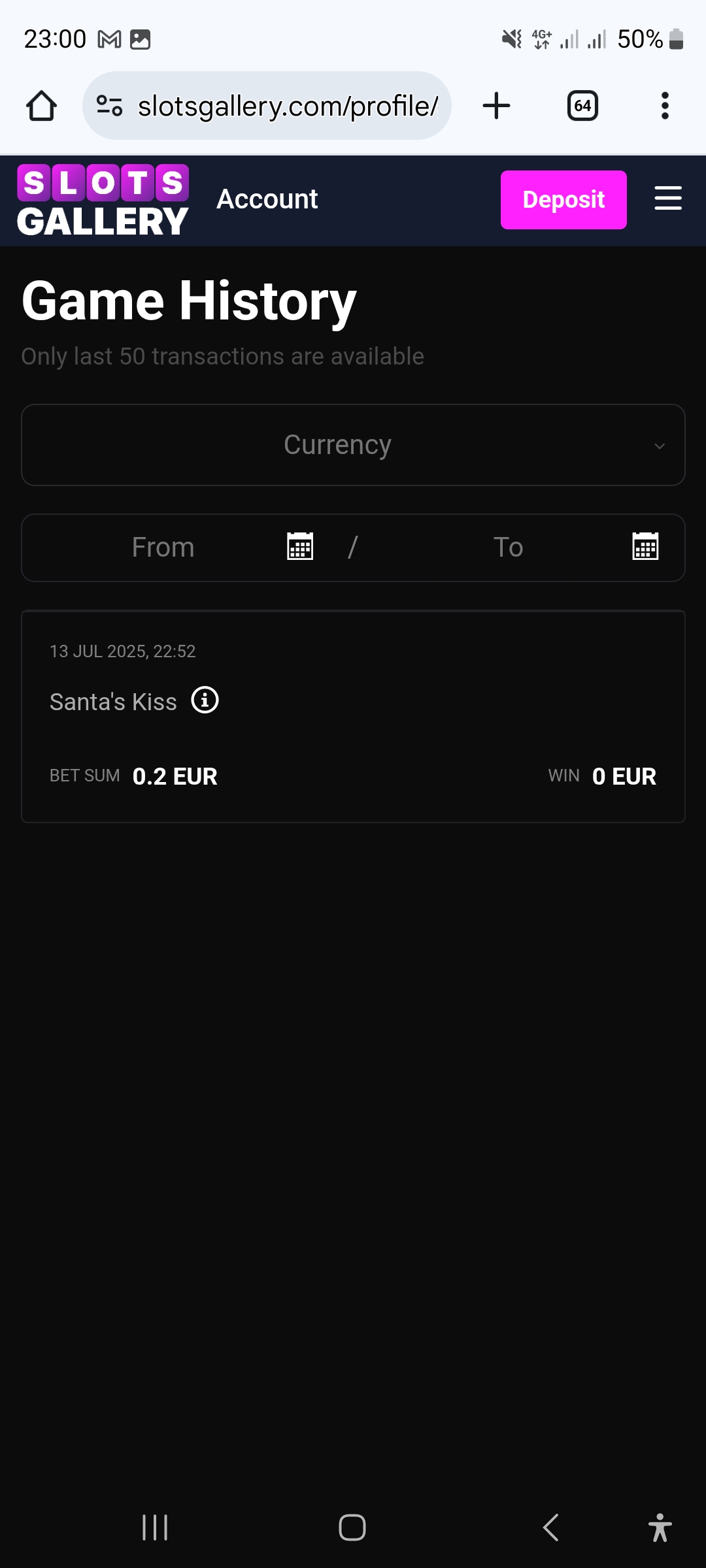Open the browser home page

(x=41, y=106)
